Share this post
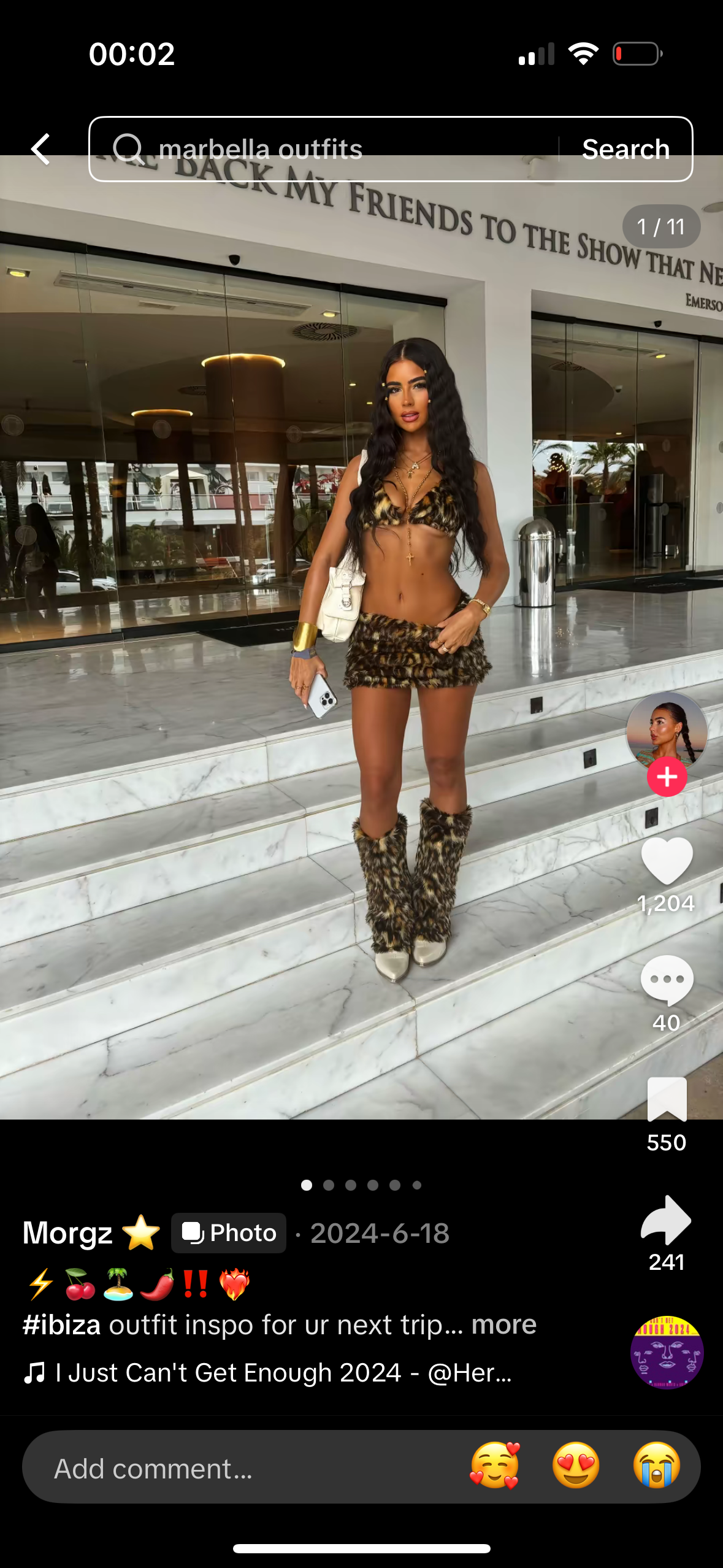723x1568 pixels. (666, 1220)
